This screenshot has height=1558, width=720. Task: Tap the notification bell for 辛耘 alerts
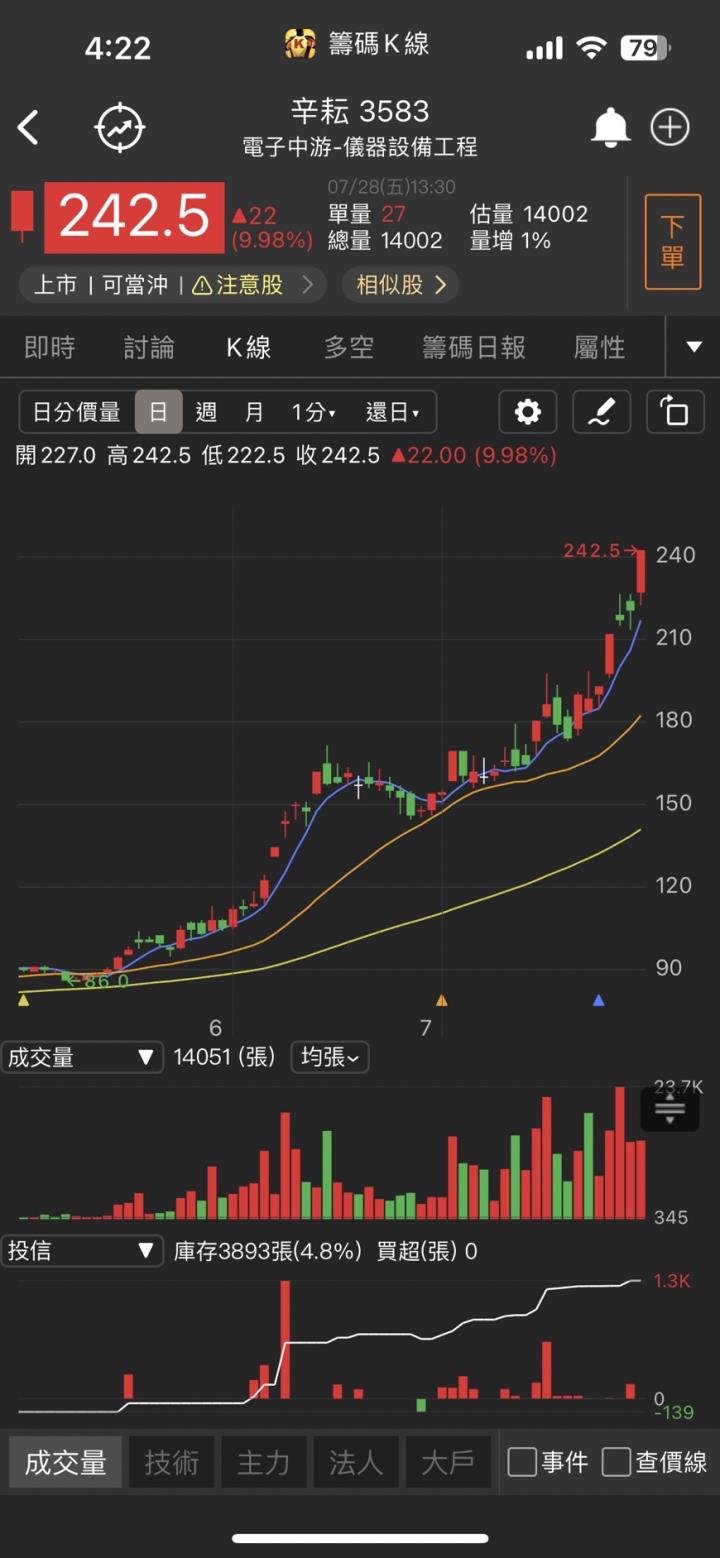[x=610, y=128]
